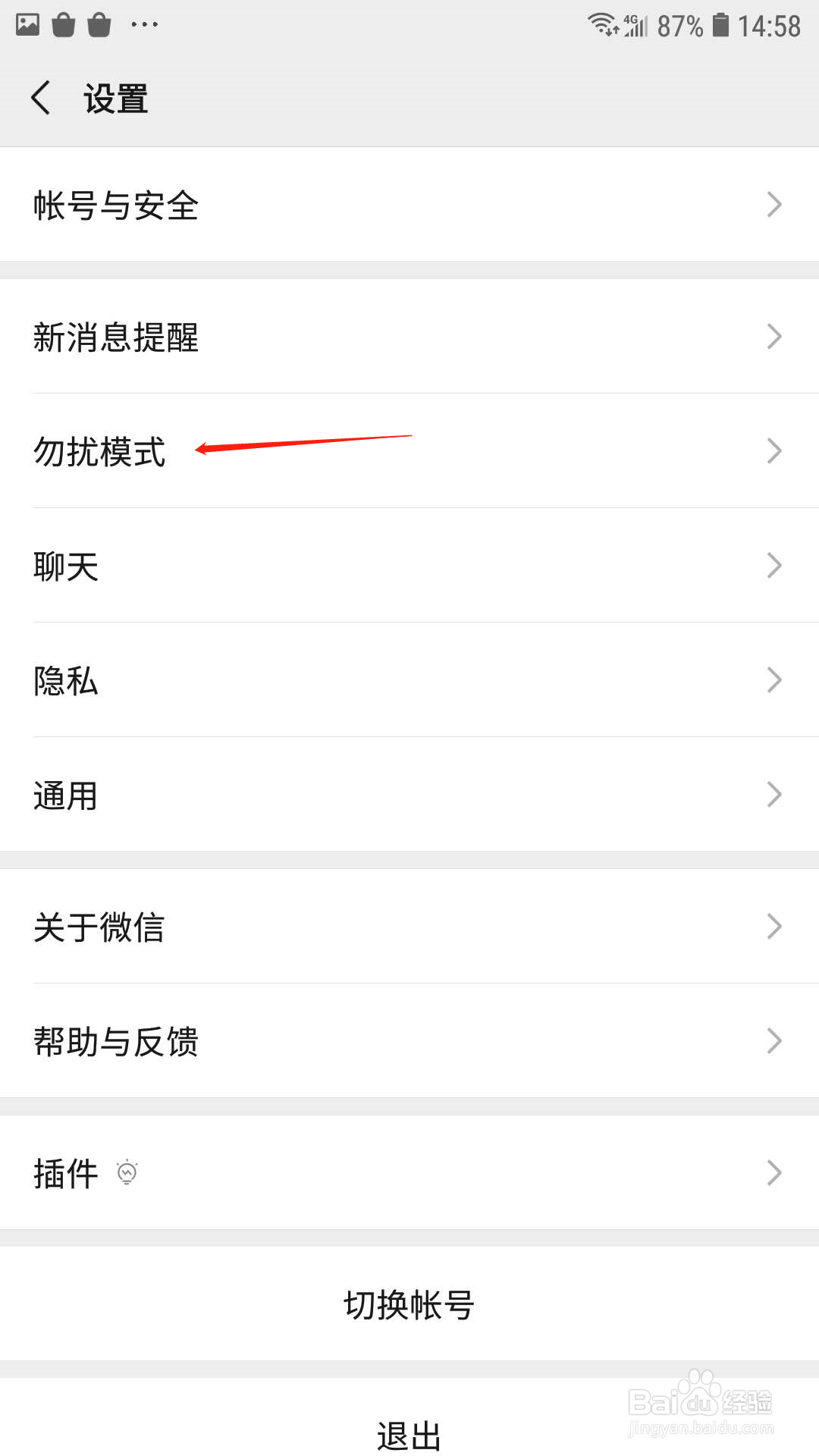Tap the Wi-Fi icon in the status bar
Image resolution: width=819 pixels, height=1456 pixels.
click(x=603, y=23)
